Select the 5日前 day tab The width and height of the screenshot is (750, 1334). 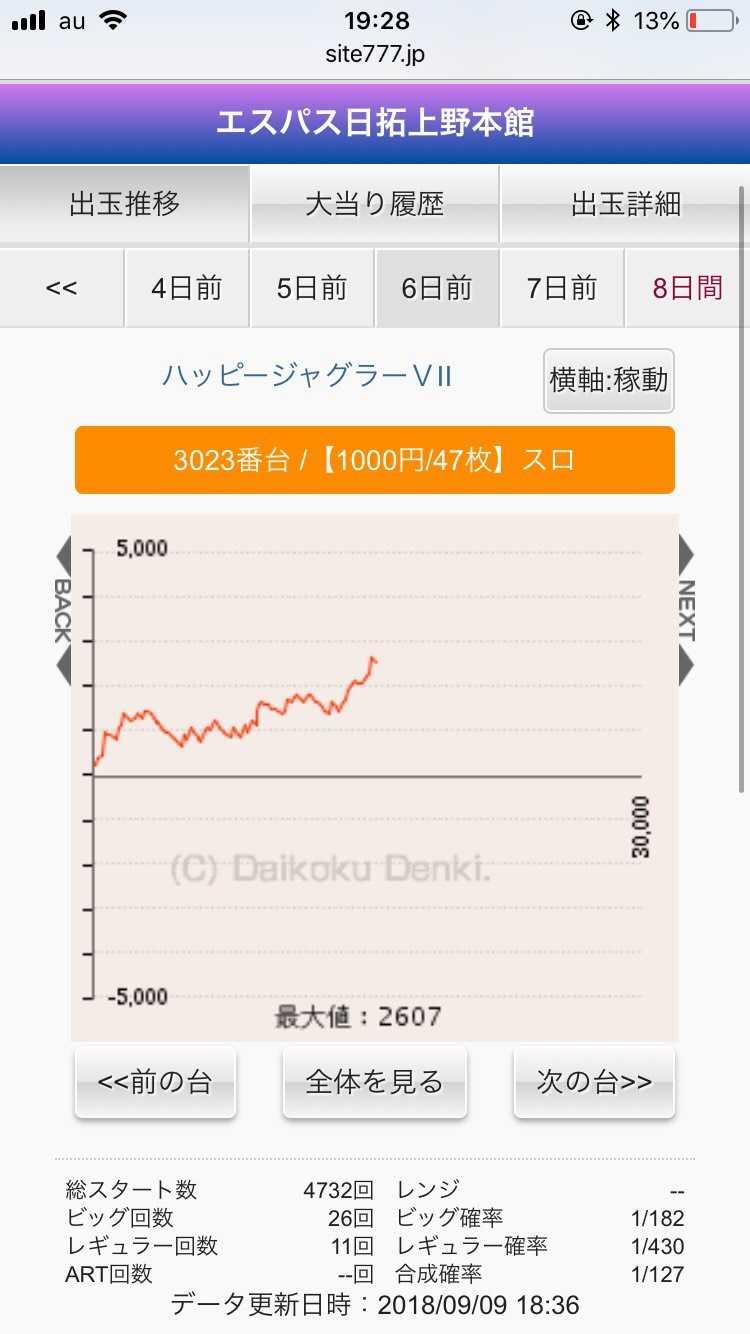(x=312, y=288)
